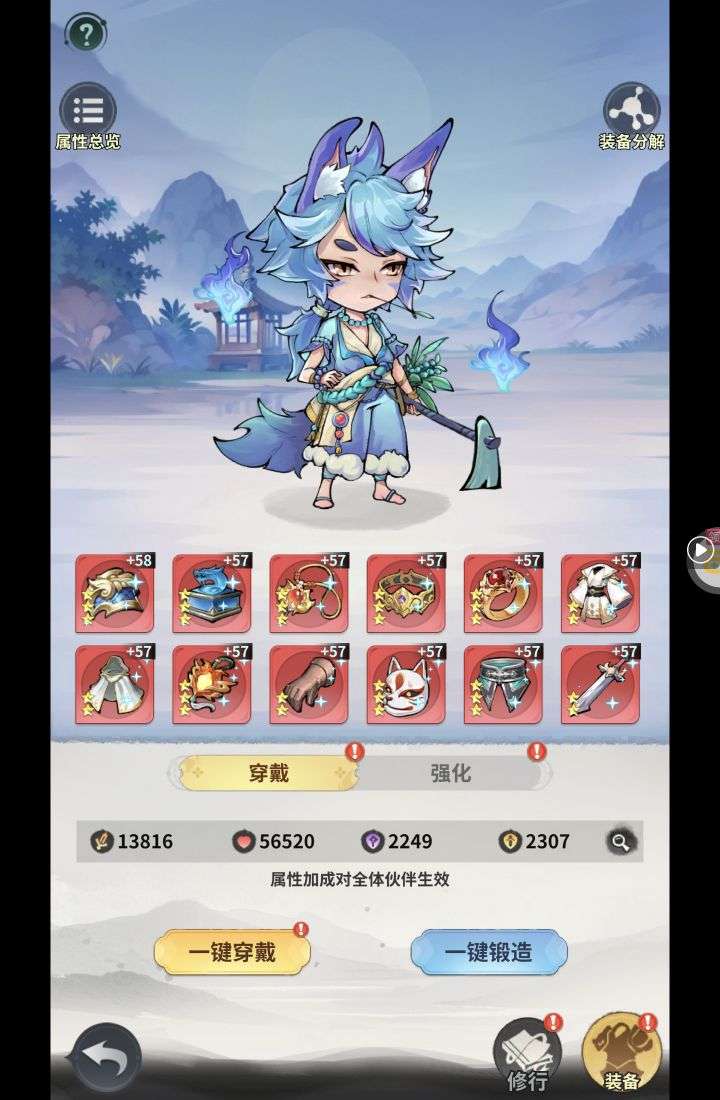Select the necklace equipment slot

point(308,592)
